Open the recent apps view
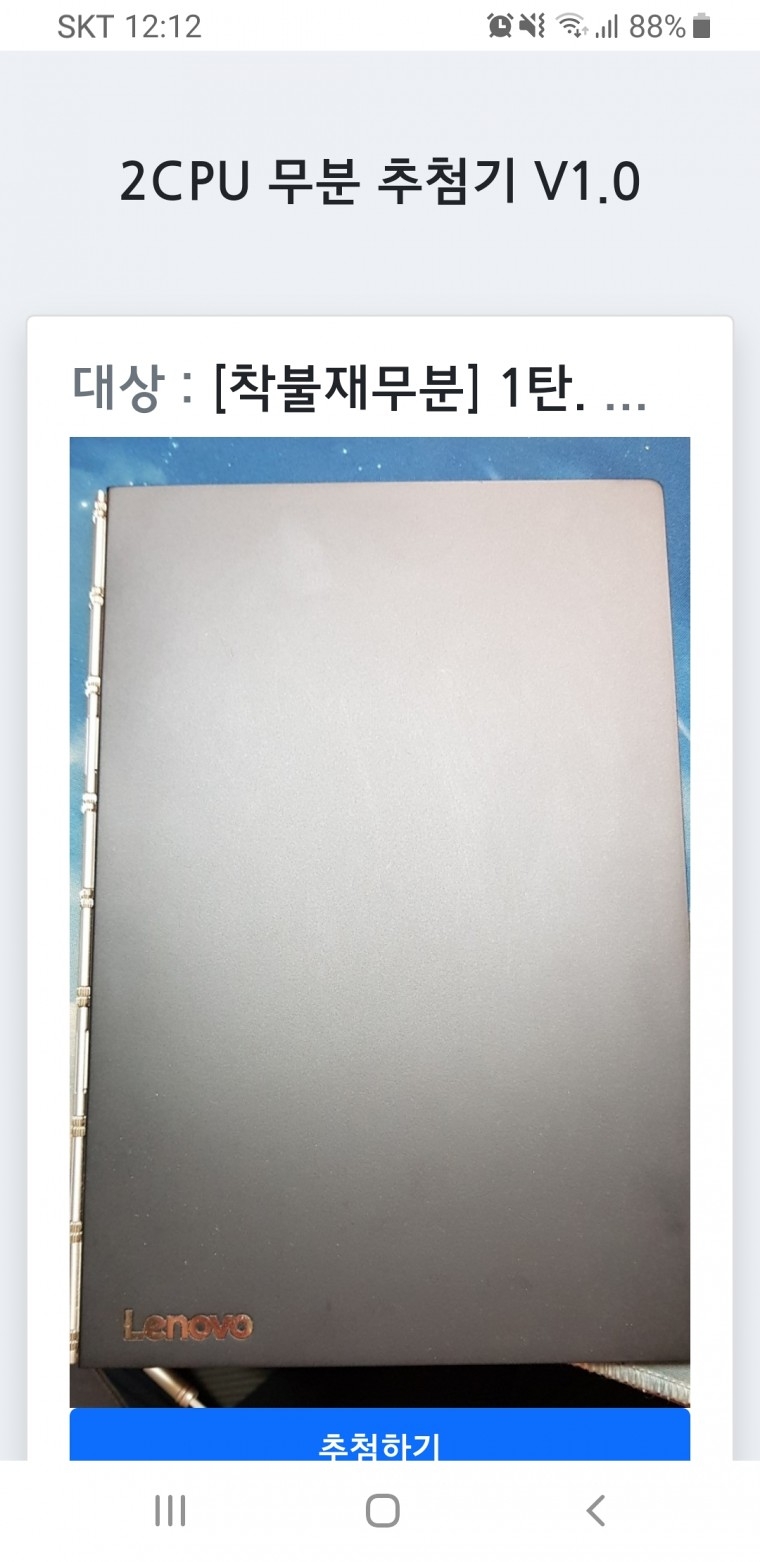This screenshot has width=760, height=1562. 170,1510
